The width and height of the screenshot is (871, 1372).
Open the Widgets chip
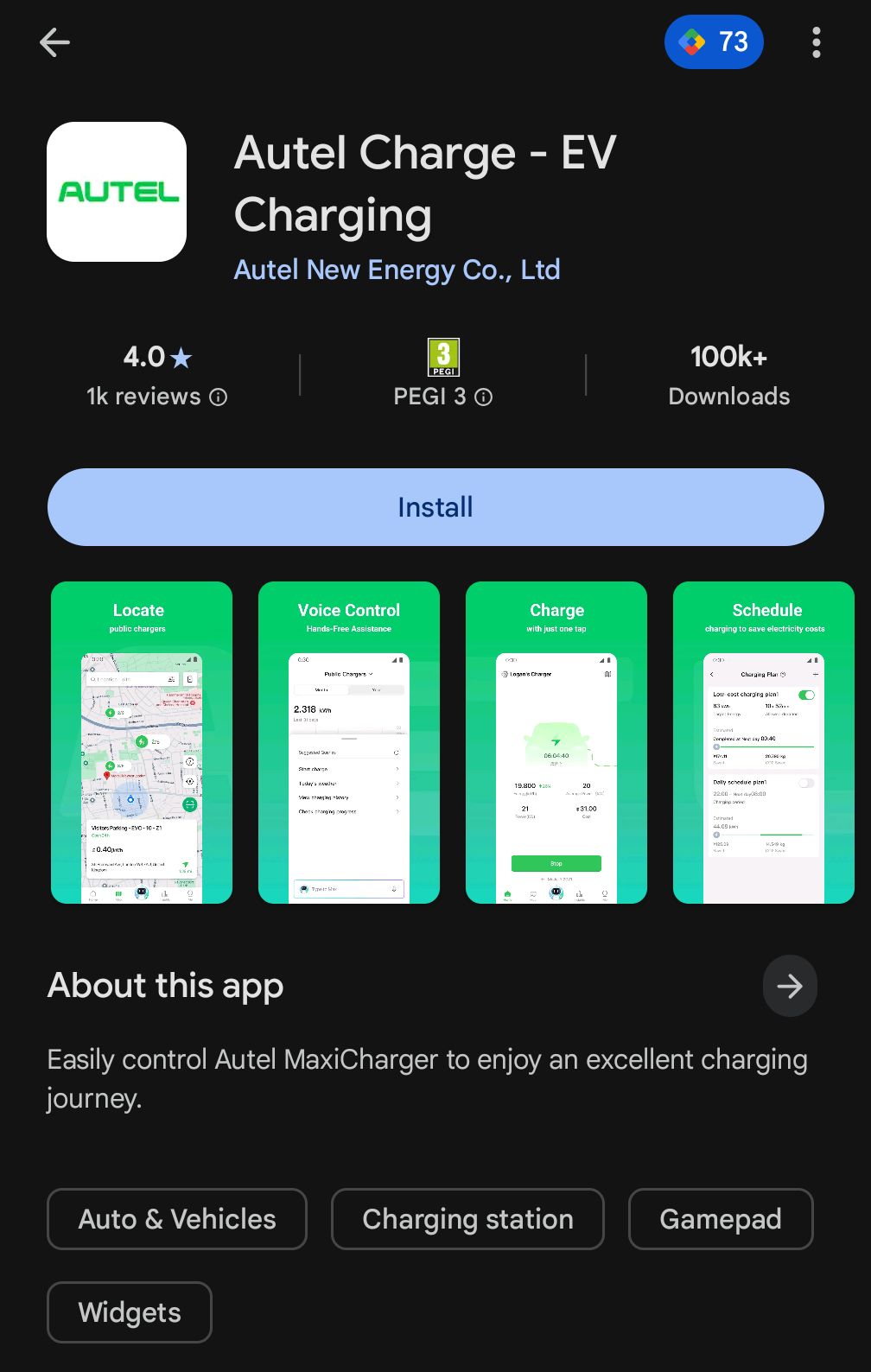click(130, 1312)
